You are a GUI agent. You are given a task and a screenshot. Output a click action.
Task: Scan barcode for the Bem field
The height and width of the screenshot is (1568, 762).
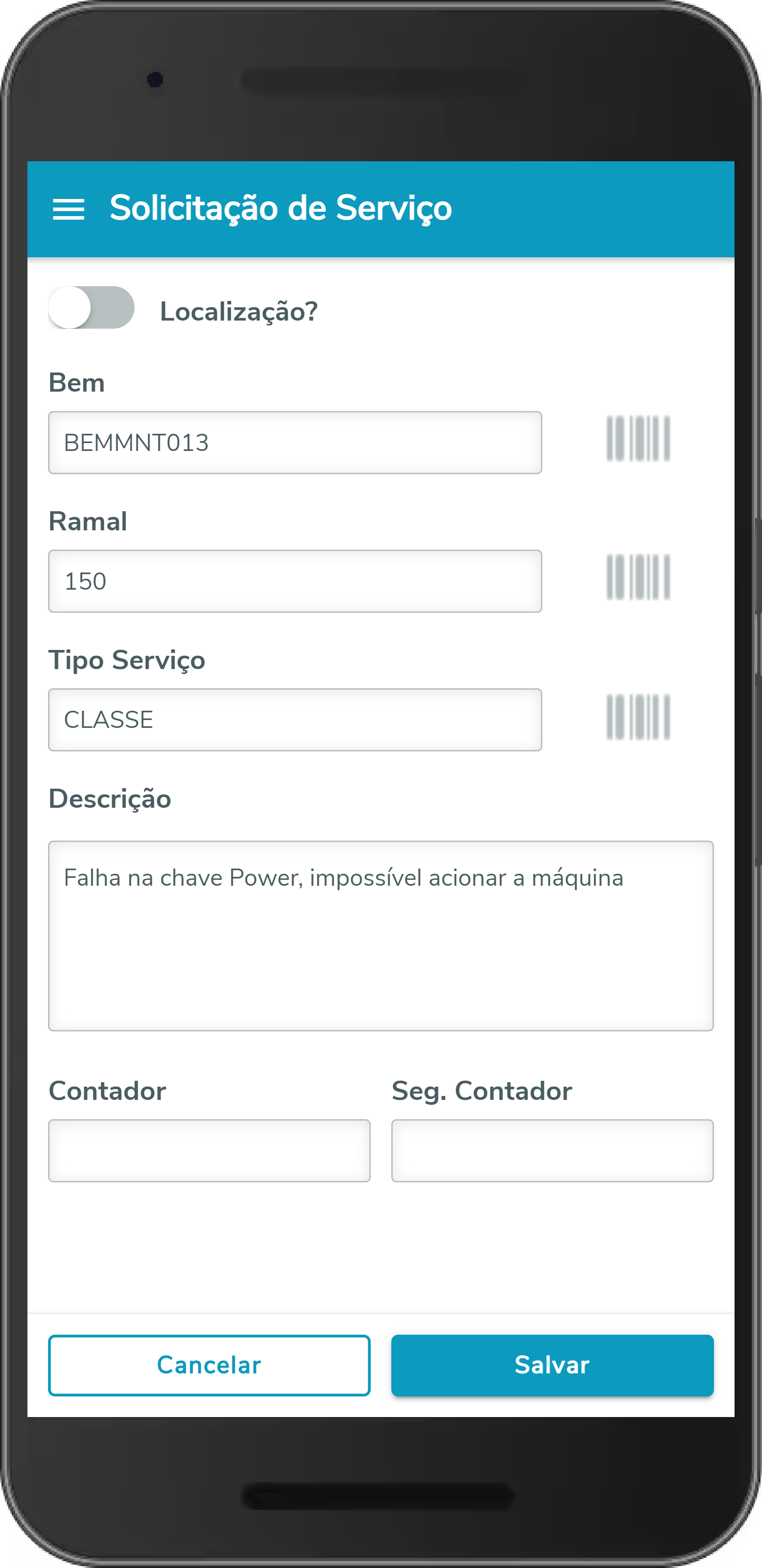(x=638, y=439)
